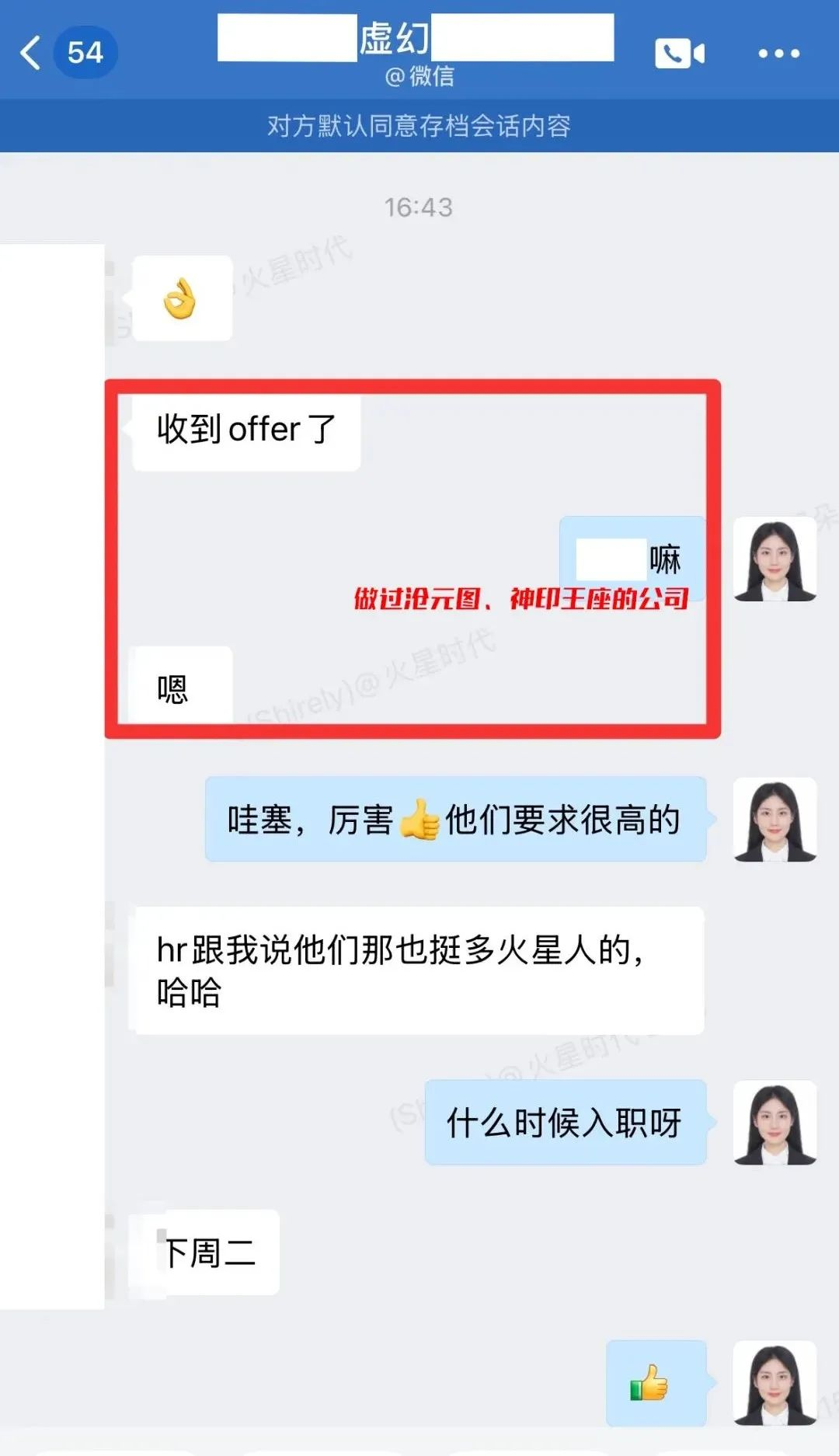Open sender avatar beside 什么时候入职呀 message
Screen dimensions: 839x1456
tap(775, 1122)
